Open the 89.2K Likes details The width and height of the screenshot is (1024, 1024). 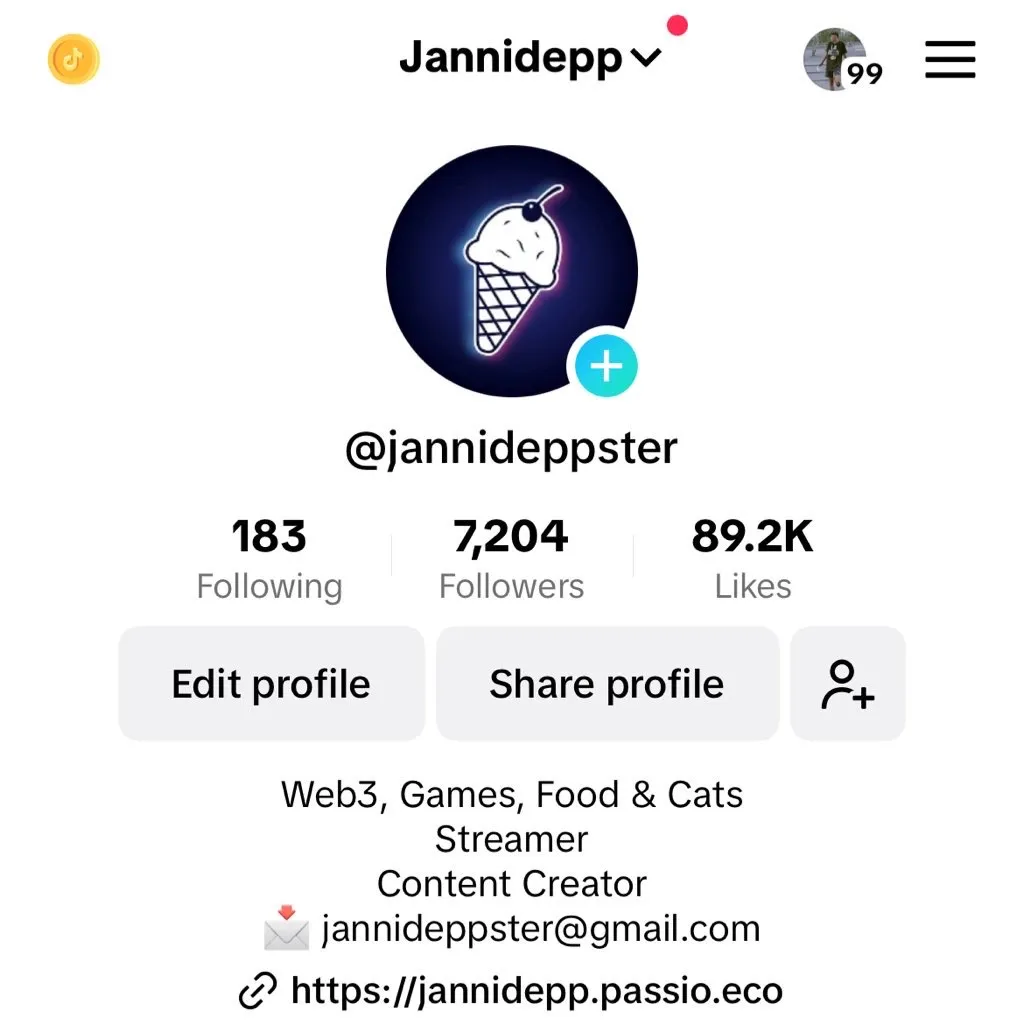pos(753,558)
